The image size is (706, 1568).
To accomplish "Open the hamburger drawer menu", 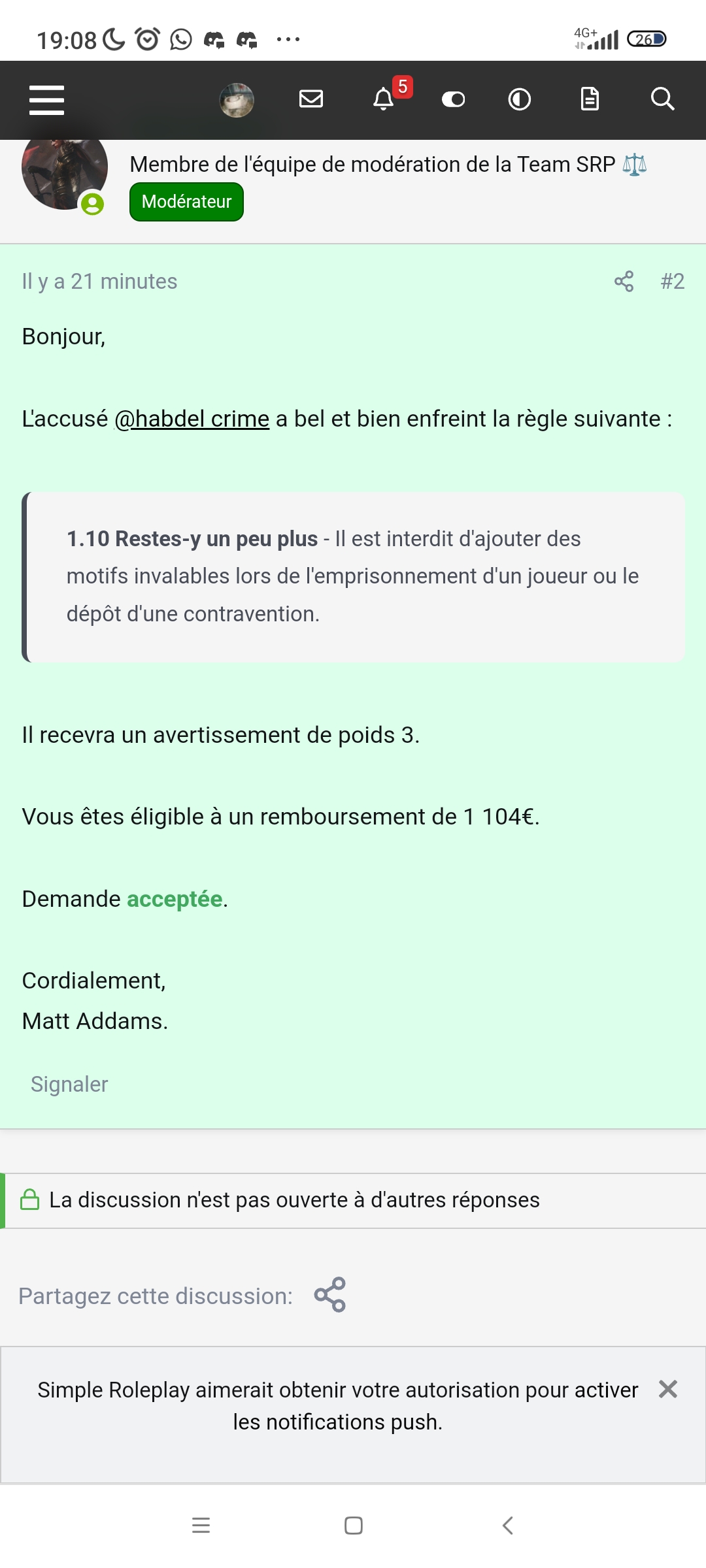I will (x=46, y=100).
